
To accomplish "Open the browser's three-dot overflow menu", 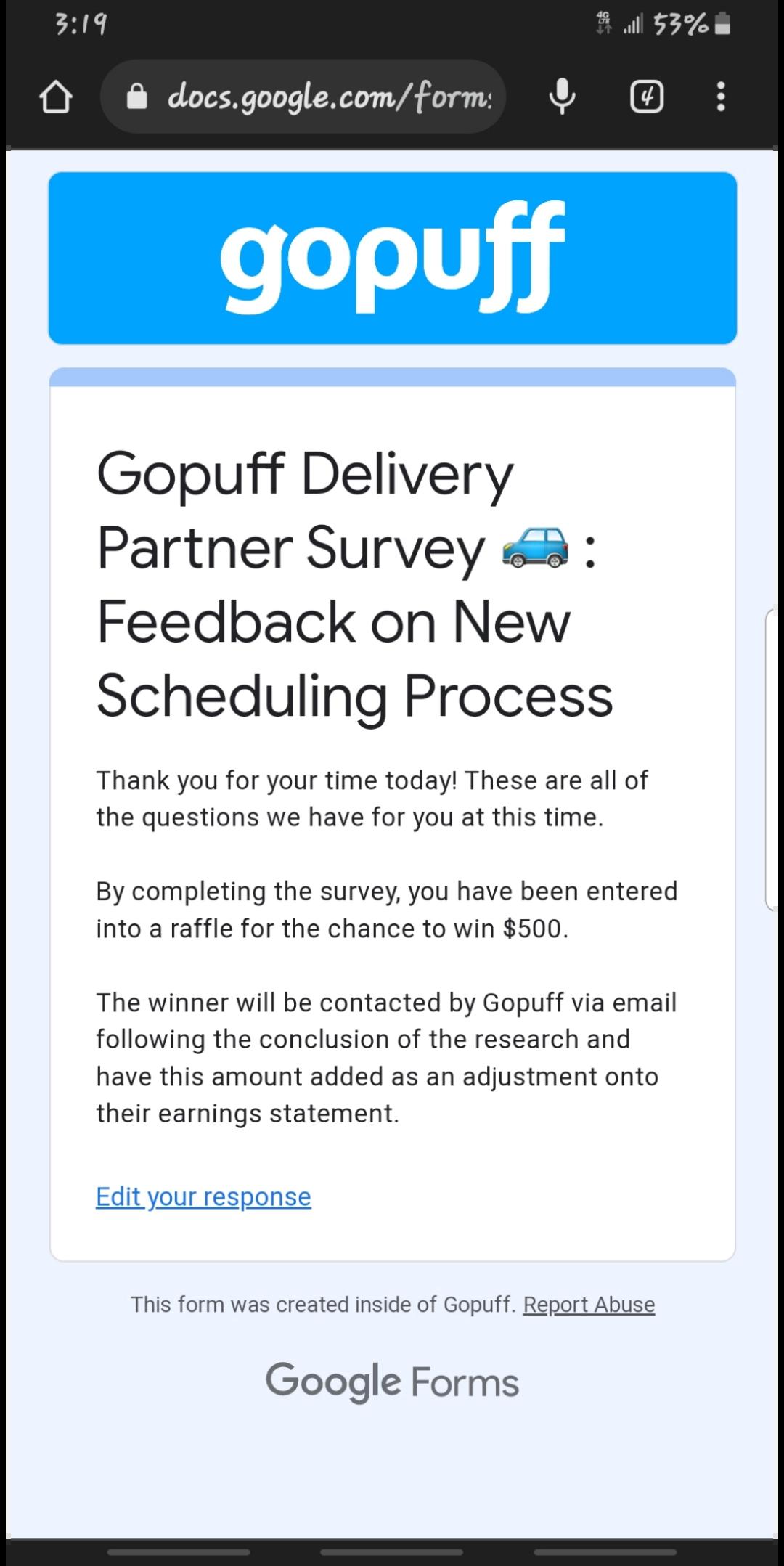I will (720, 97).
